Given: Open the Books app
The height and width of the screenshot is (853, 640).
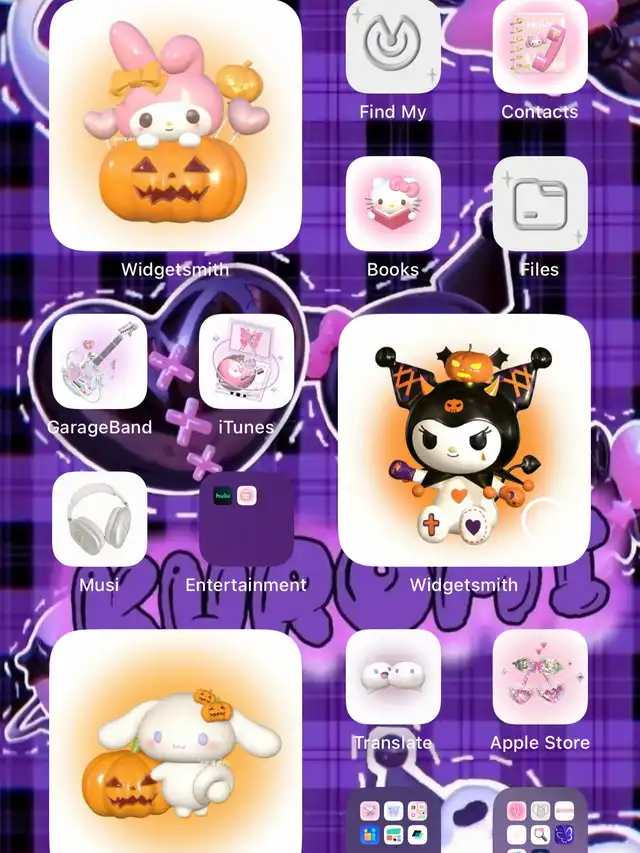Looking at the screenshot, I should pyautogui.click(x=393, y=204).
